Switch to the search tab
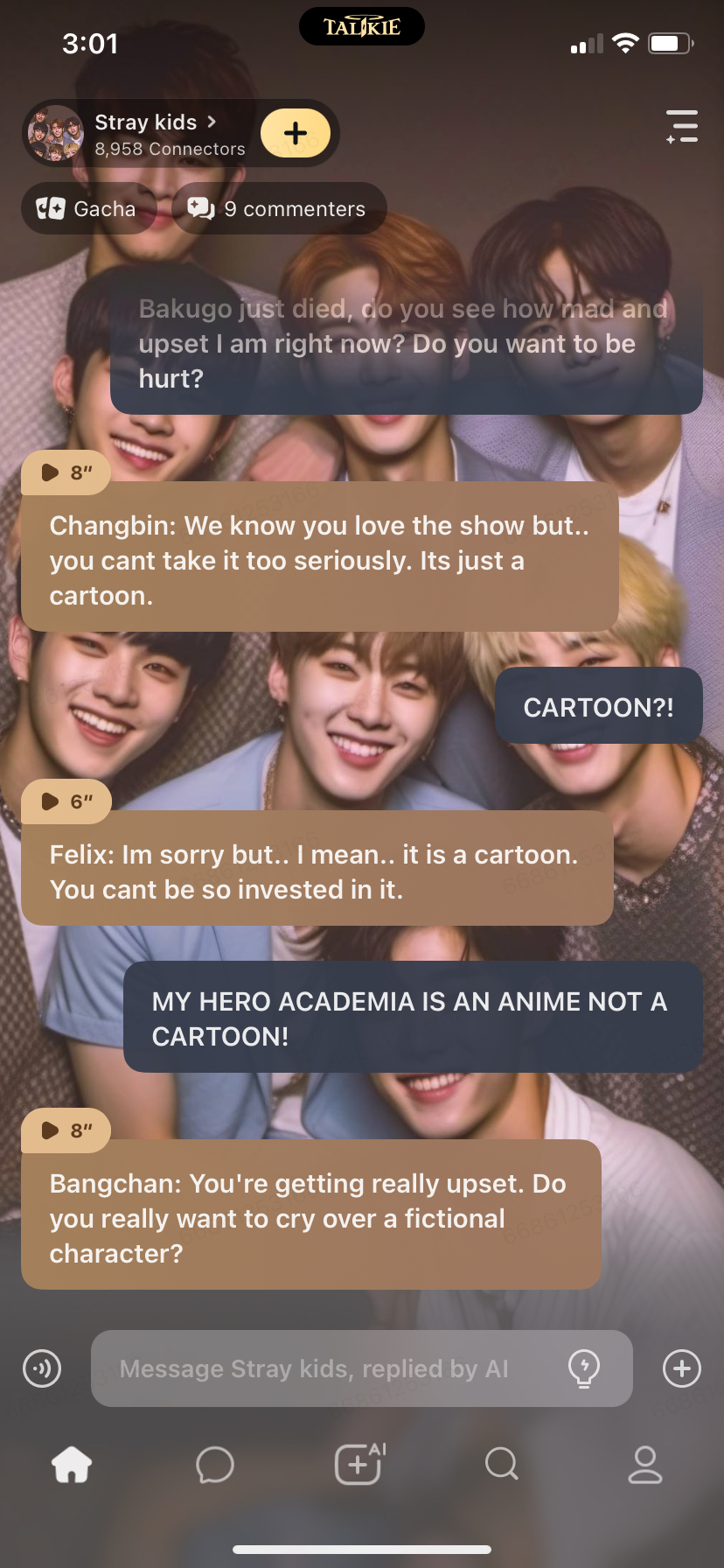 click(x=502, y=1464)
